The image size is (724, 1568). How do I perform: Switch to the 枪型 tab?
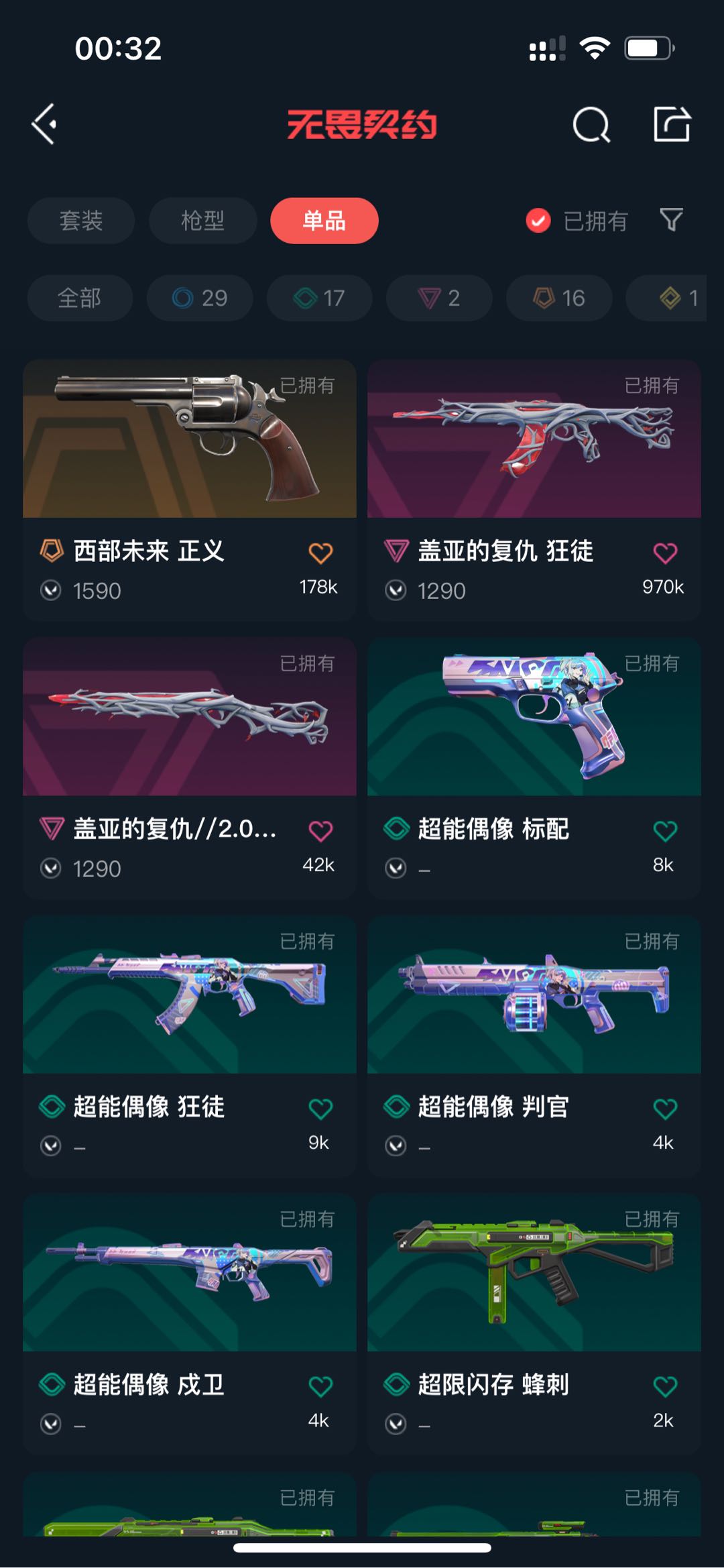[202, 221]
